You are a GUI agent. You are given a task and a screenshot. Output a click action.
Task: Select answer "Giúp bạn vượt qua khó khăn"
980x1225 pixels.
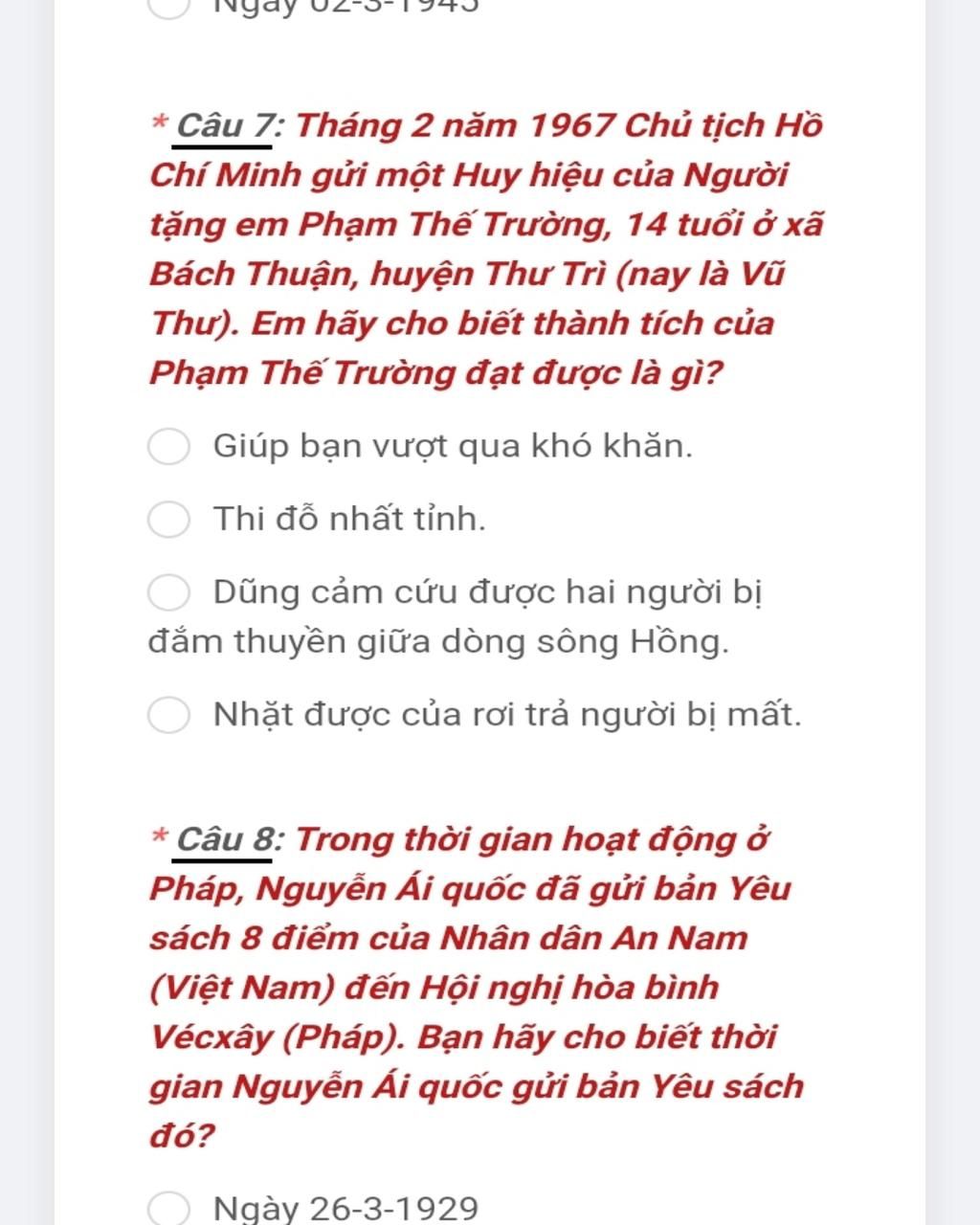coord(169,446)
